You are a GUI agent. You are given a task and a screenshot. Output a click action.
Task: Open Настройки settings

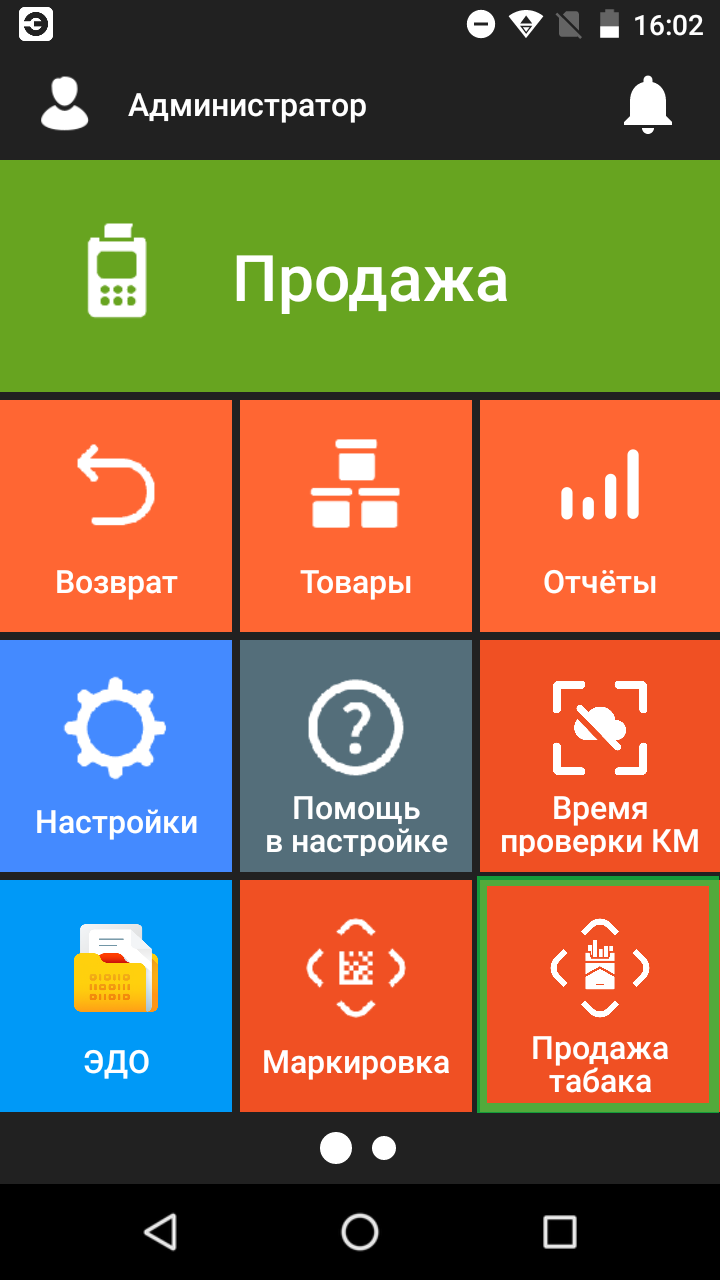(x=116, y=756)
